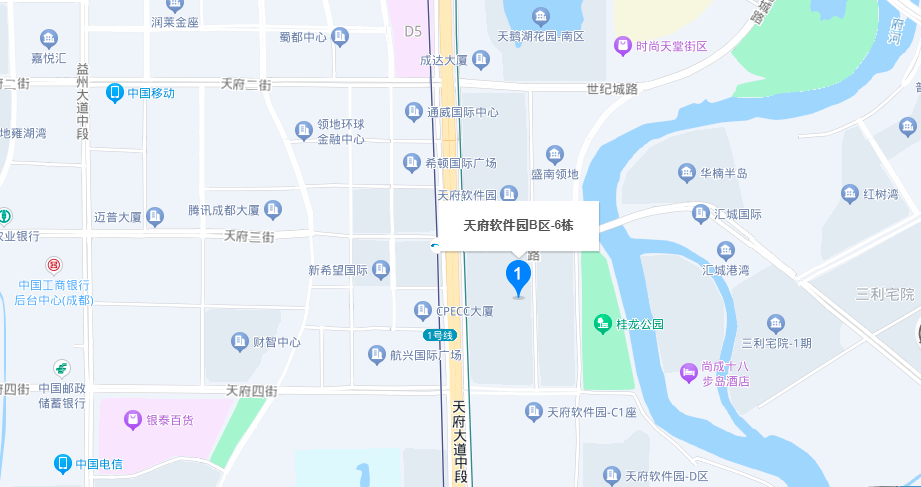This screenshot has height=487, width=921.
Task: Tap the blue marker numbered 1
Action: [518, 275]
